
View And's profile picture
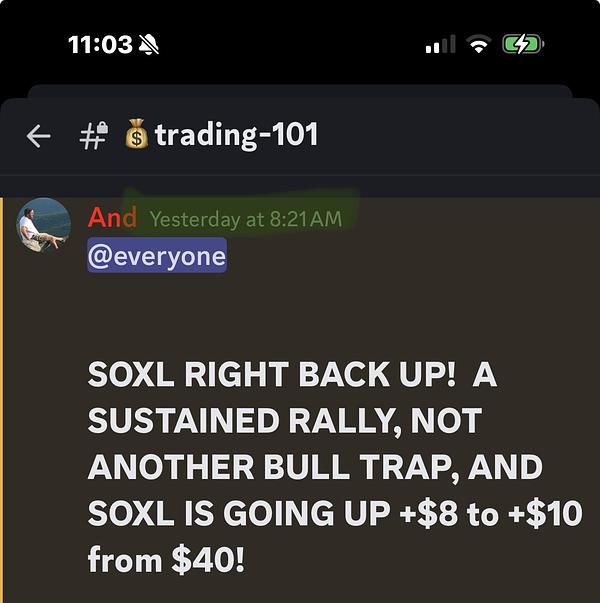[44, 225]
